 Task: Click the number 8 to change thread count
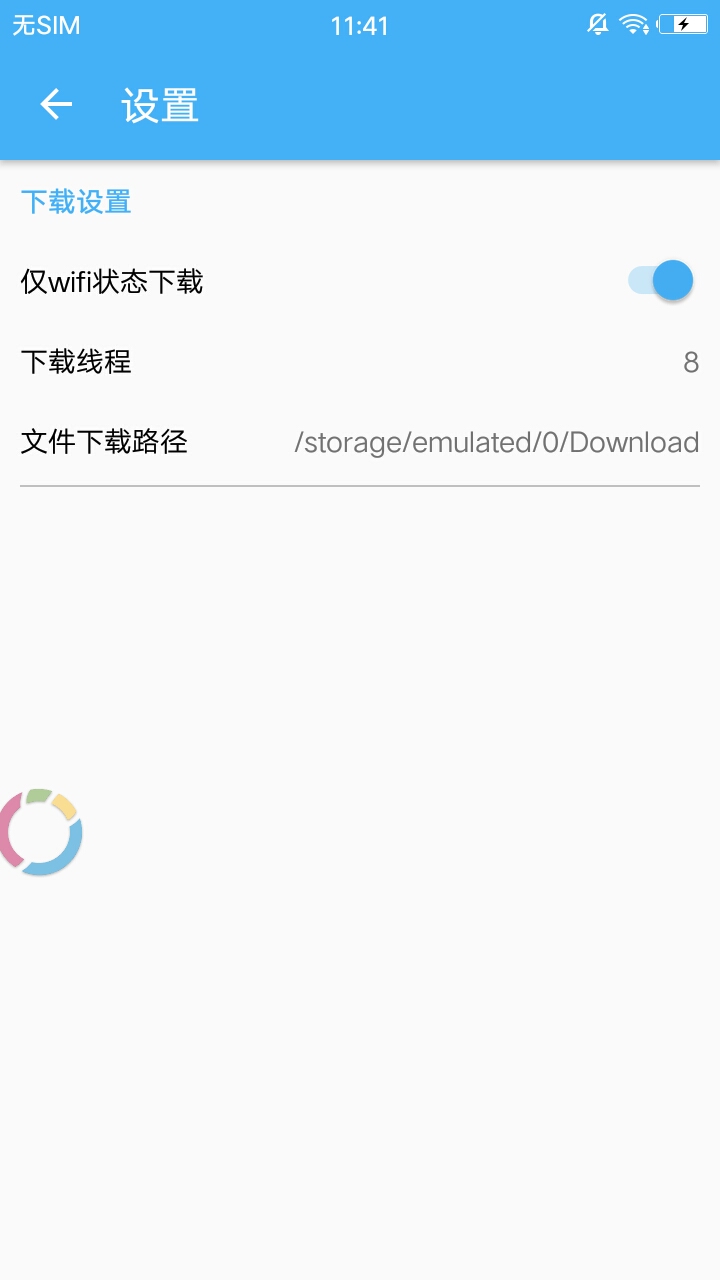pos(690,362)
